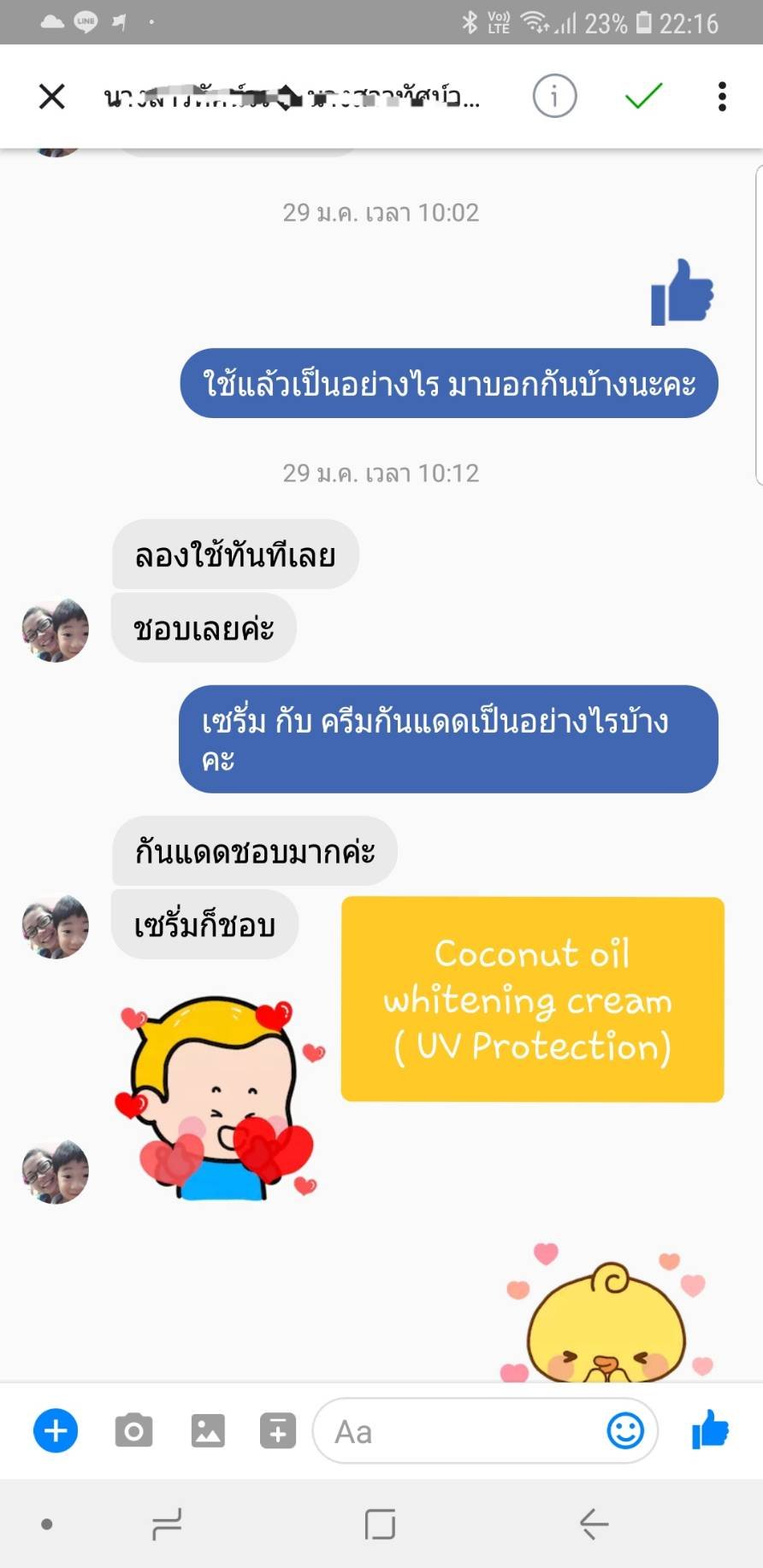The width and height of the screenshot is (763, 1568).
Task: Open the emoji picker smiley
Action: 625,1430
